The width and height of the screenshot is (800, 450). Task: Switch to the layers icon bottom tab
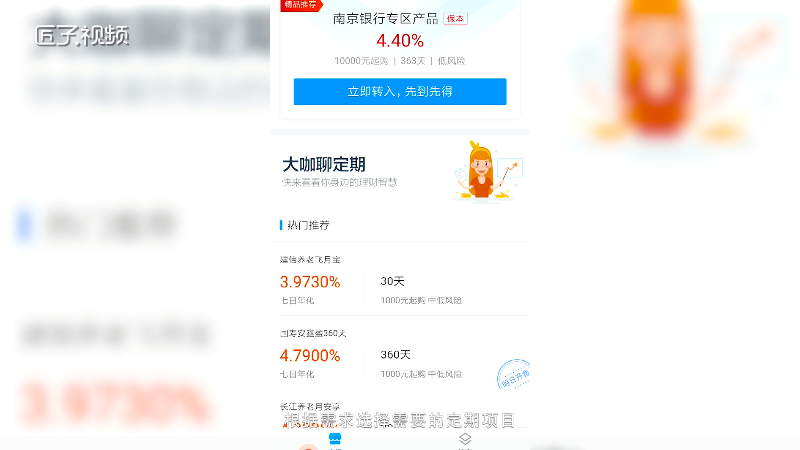(x=465, y=439)
